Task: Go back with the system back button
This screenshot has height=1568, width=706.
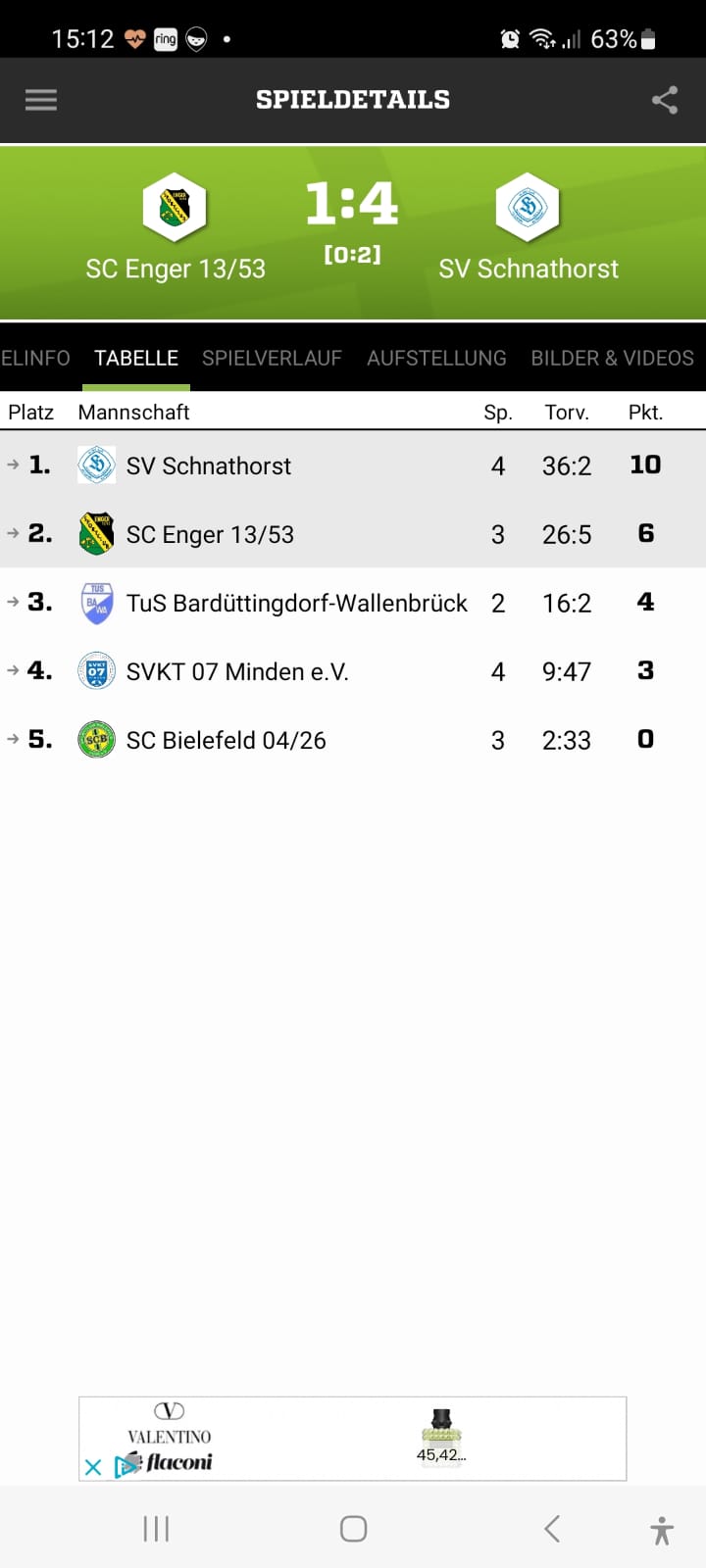Action: (552, 1529)
